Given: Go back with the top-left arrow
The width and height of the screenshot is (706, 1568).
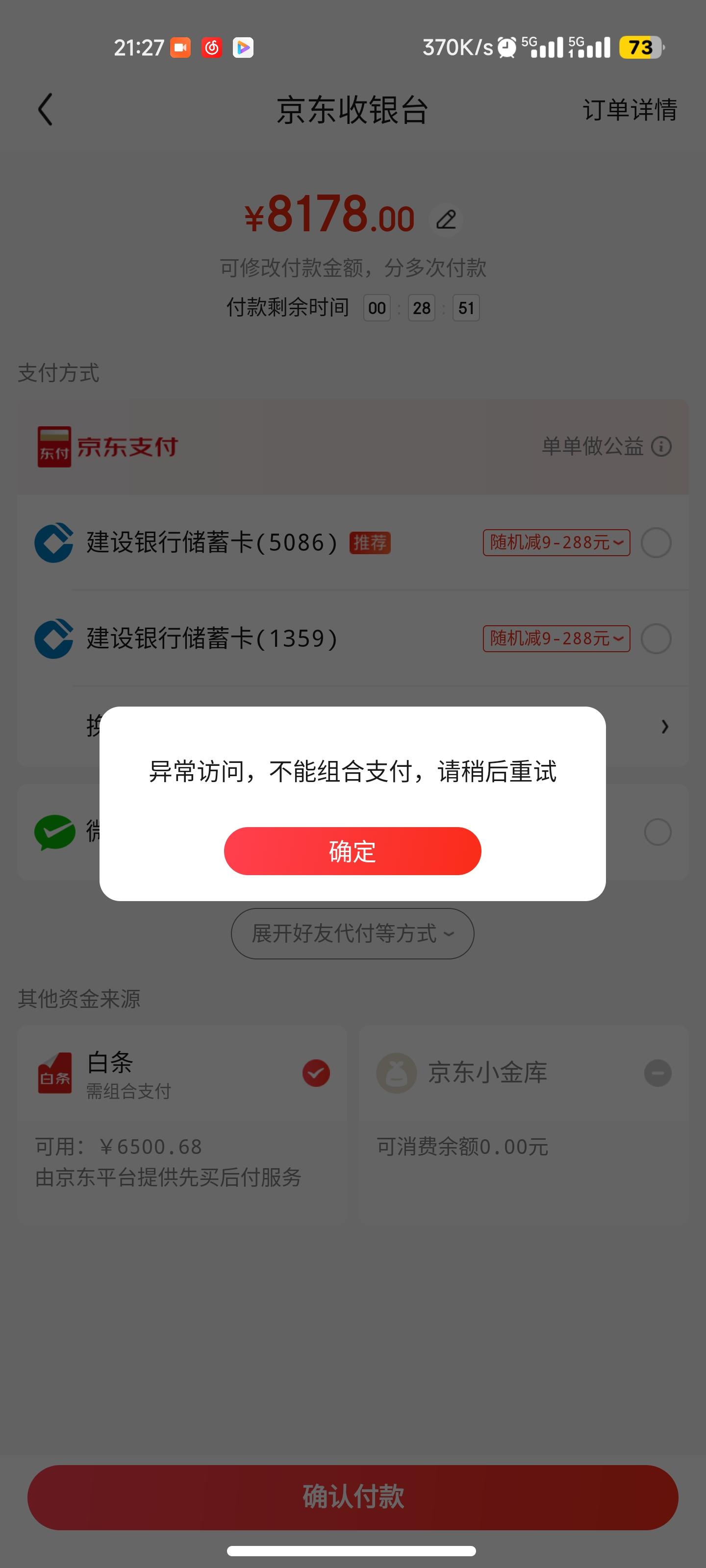Looking at the screenshot, I should (45, 110).
